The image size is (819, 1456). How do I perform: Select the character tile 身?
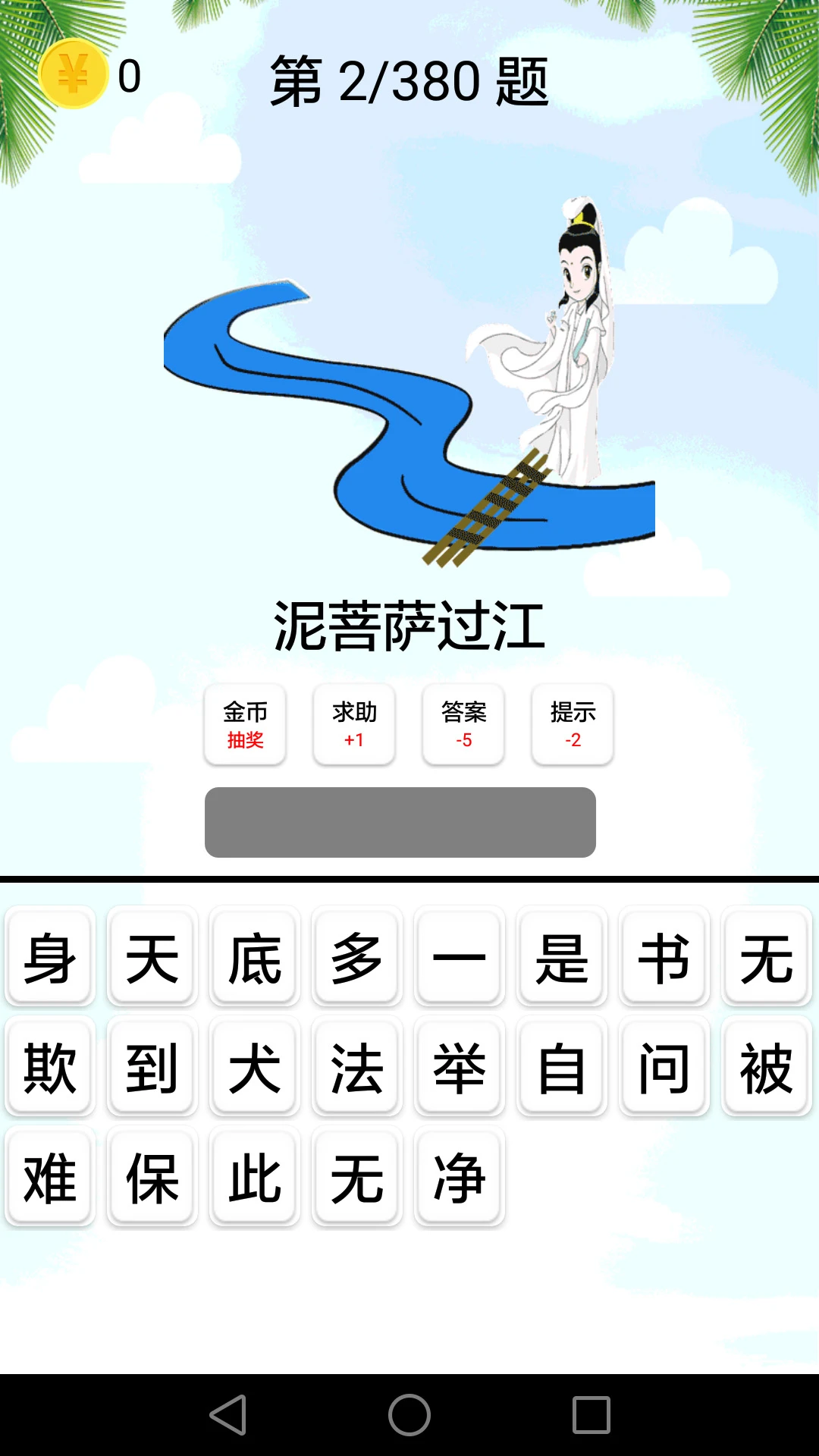(49, 958)
